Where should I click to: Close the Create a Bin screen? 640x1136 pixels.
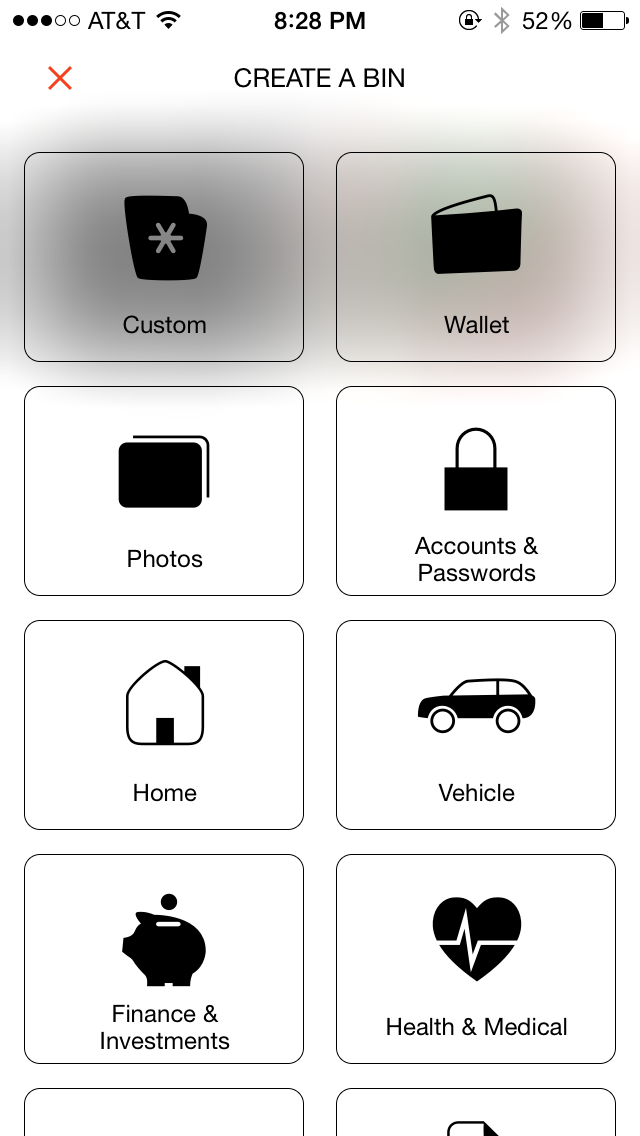[x=60, y=78]
